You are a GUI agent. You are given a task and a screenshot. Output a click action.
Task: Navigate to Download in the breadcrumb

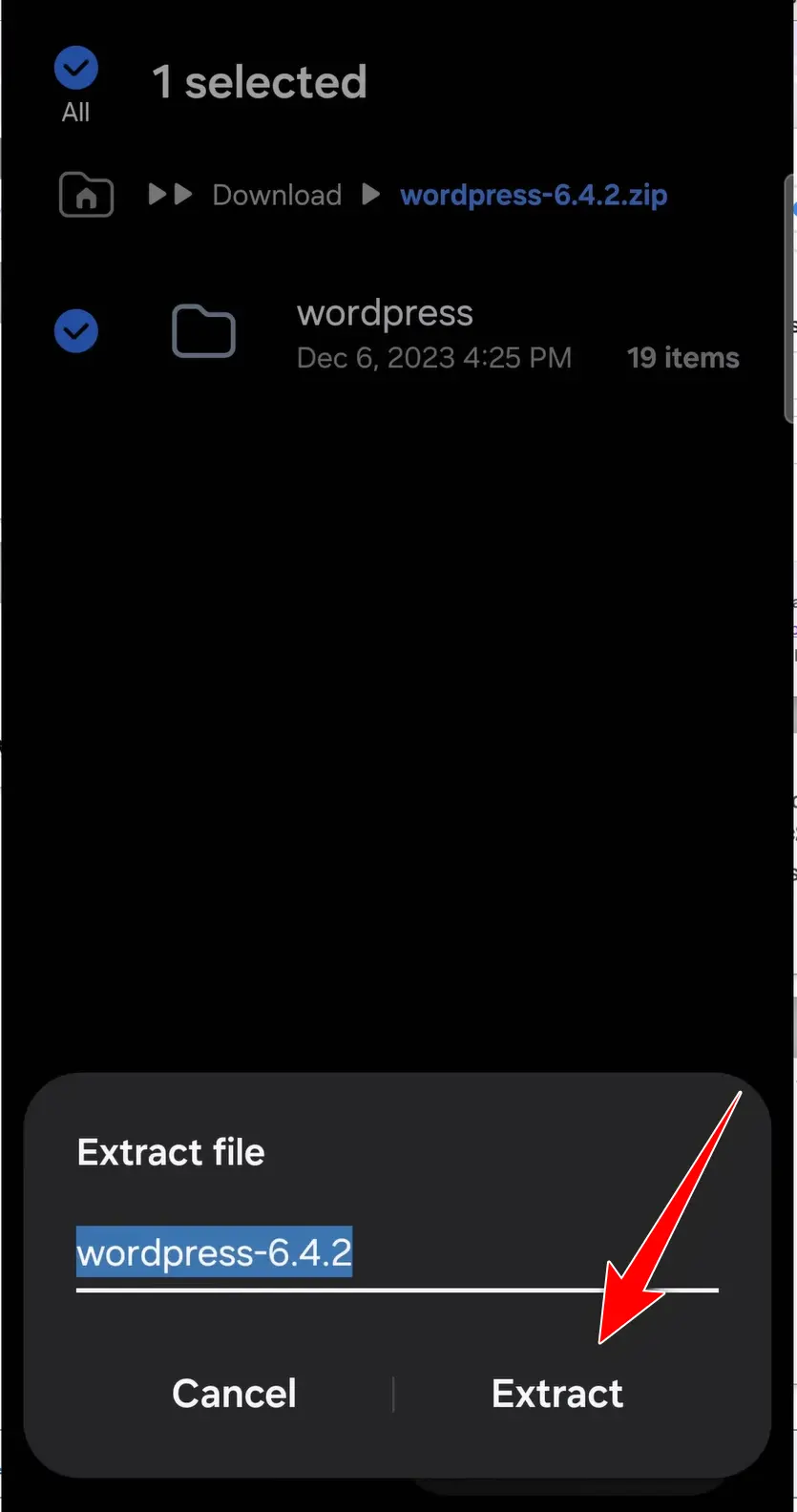coord(277,196)
